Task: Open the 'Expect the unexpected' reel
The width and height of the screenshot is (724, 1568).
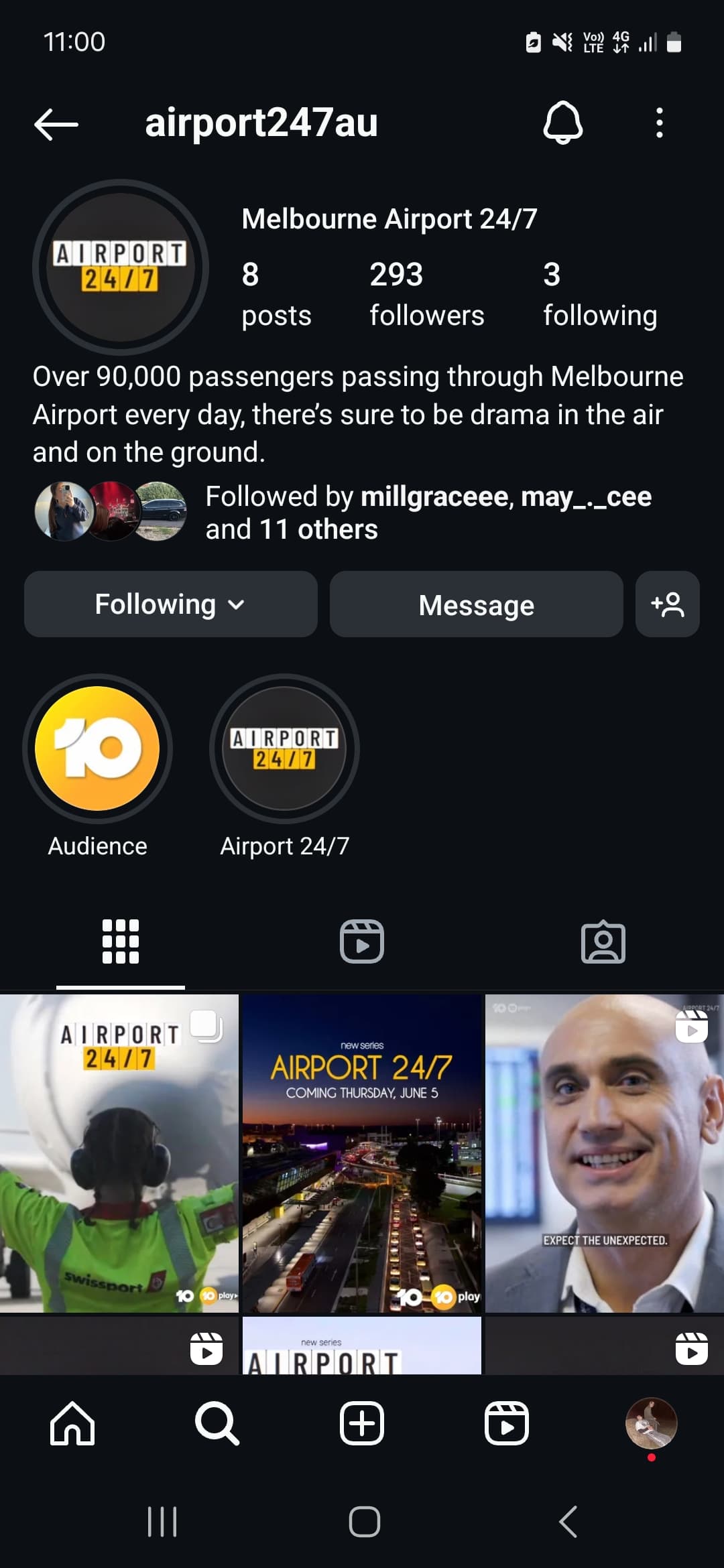Action: [x=605, y=1154]
